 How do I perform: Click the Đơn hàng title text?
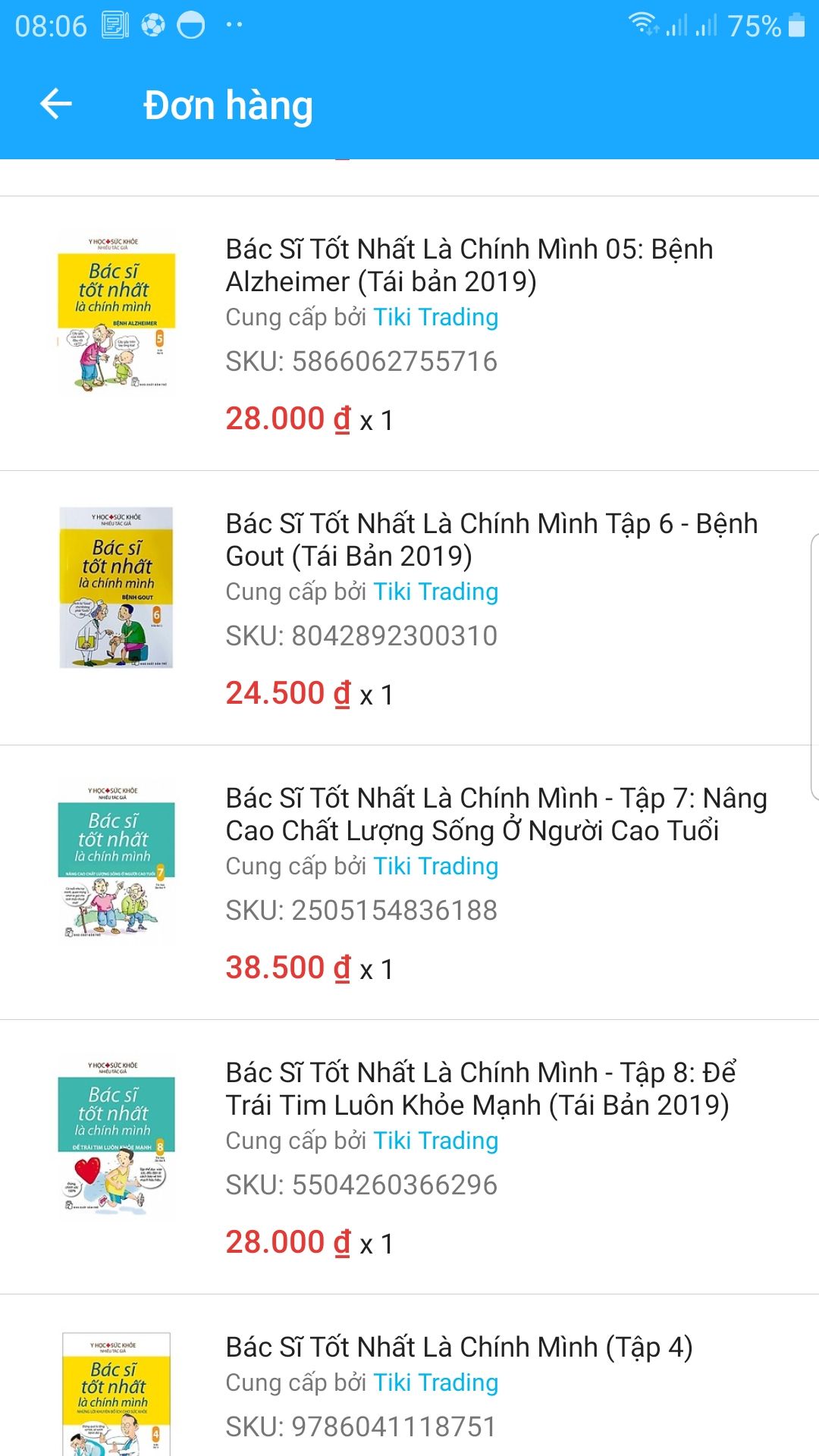point(227,106)
